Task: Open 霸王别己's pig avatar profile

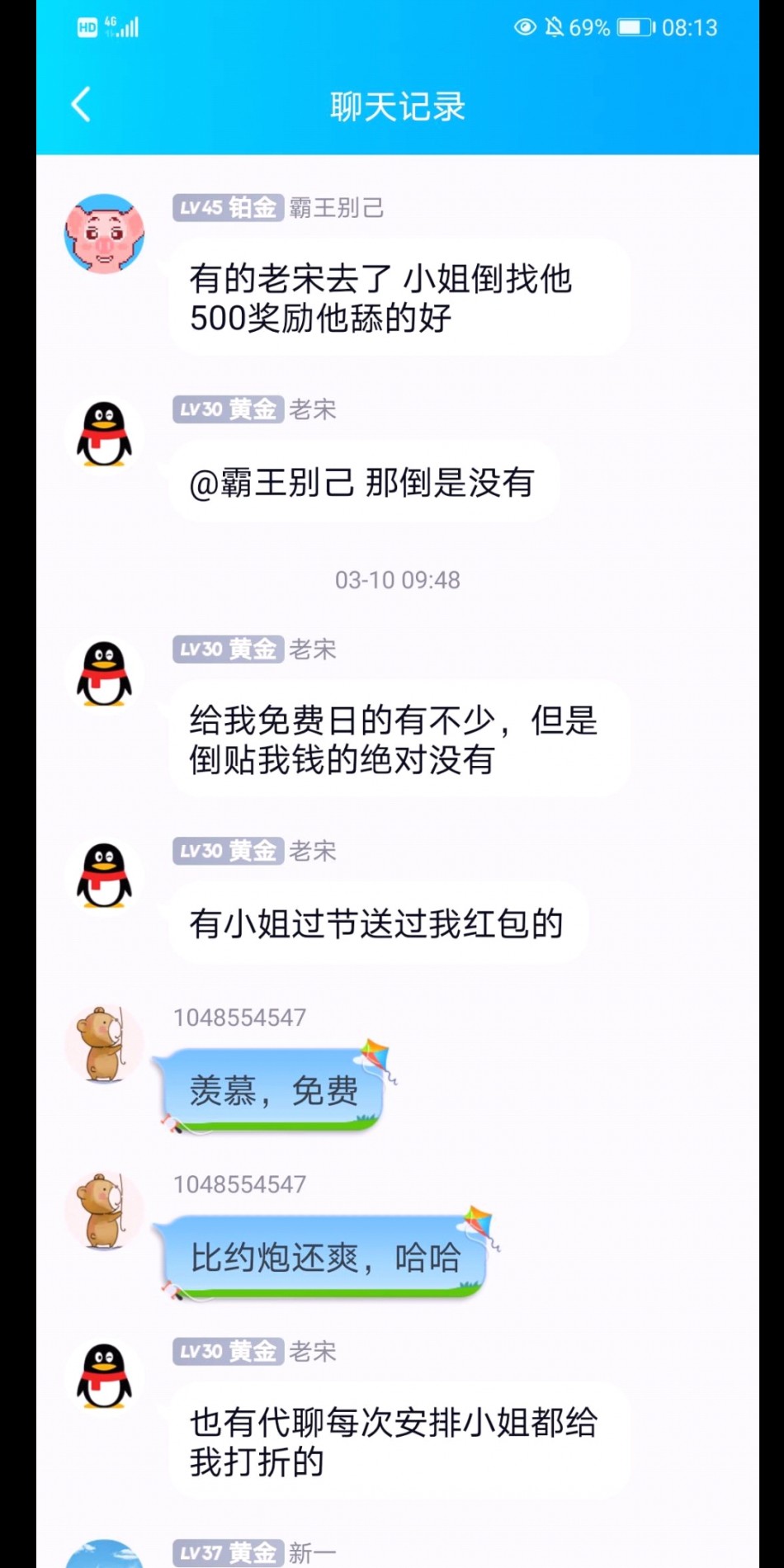Action: point(105,234)
